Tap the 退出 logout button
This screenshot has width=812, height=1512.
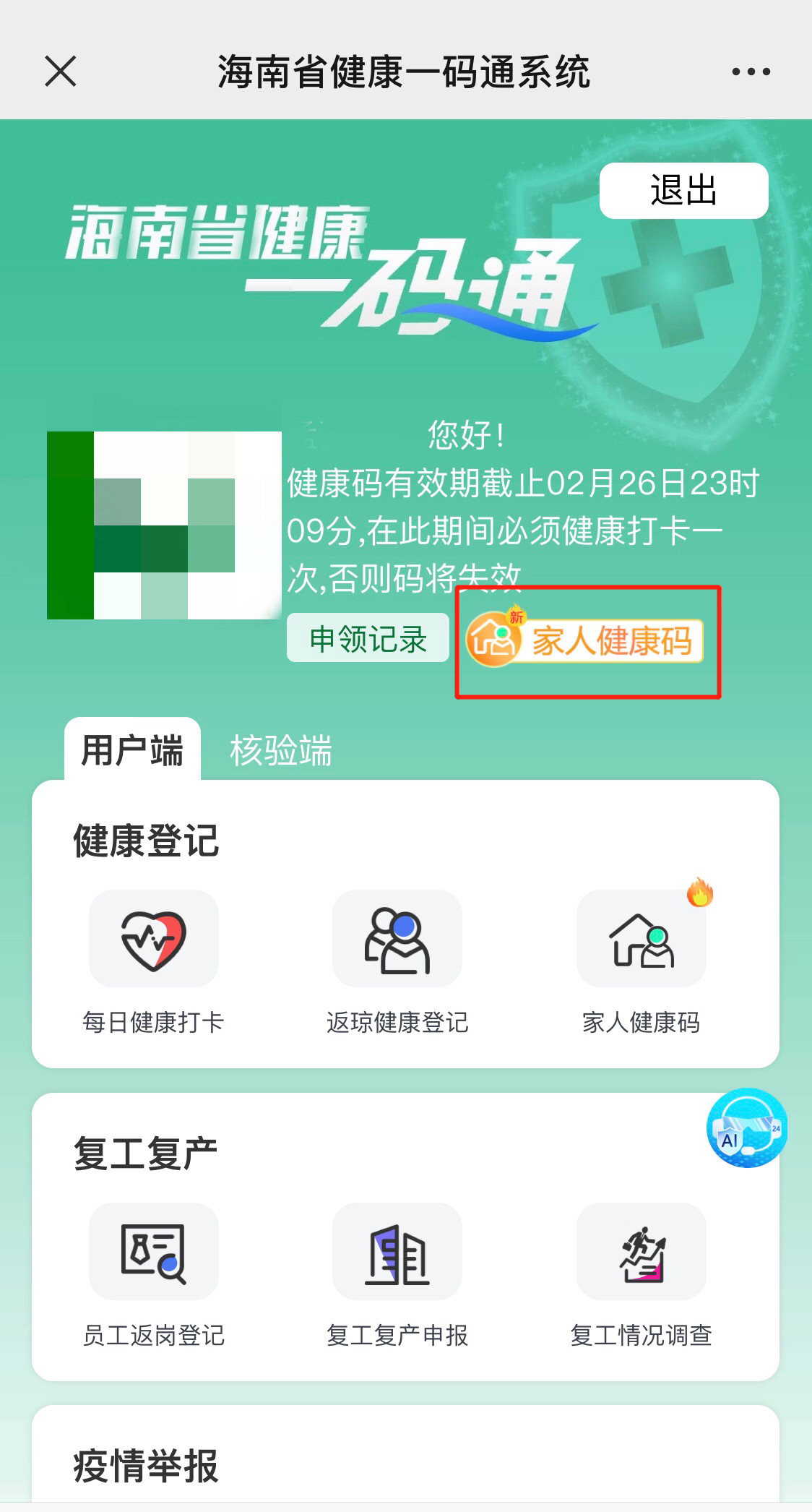pos(683,191)
